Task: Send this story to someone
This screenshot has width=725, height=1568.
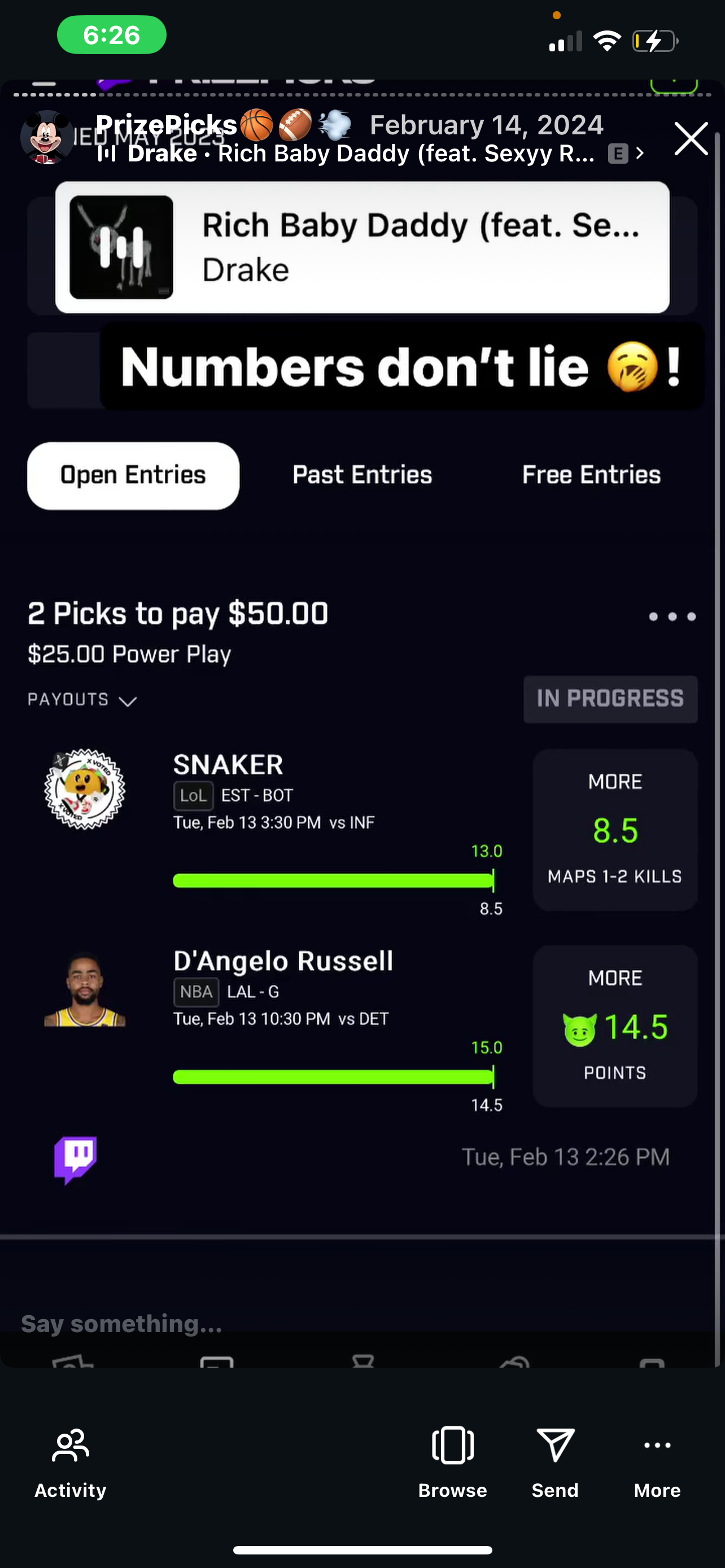Action: [554, 1462]
